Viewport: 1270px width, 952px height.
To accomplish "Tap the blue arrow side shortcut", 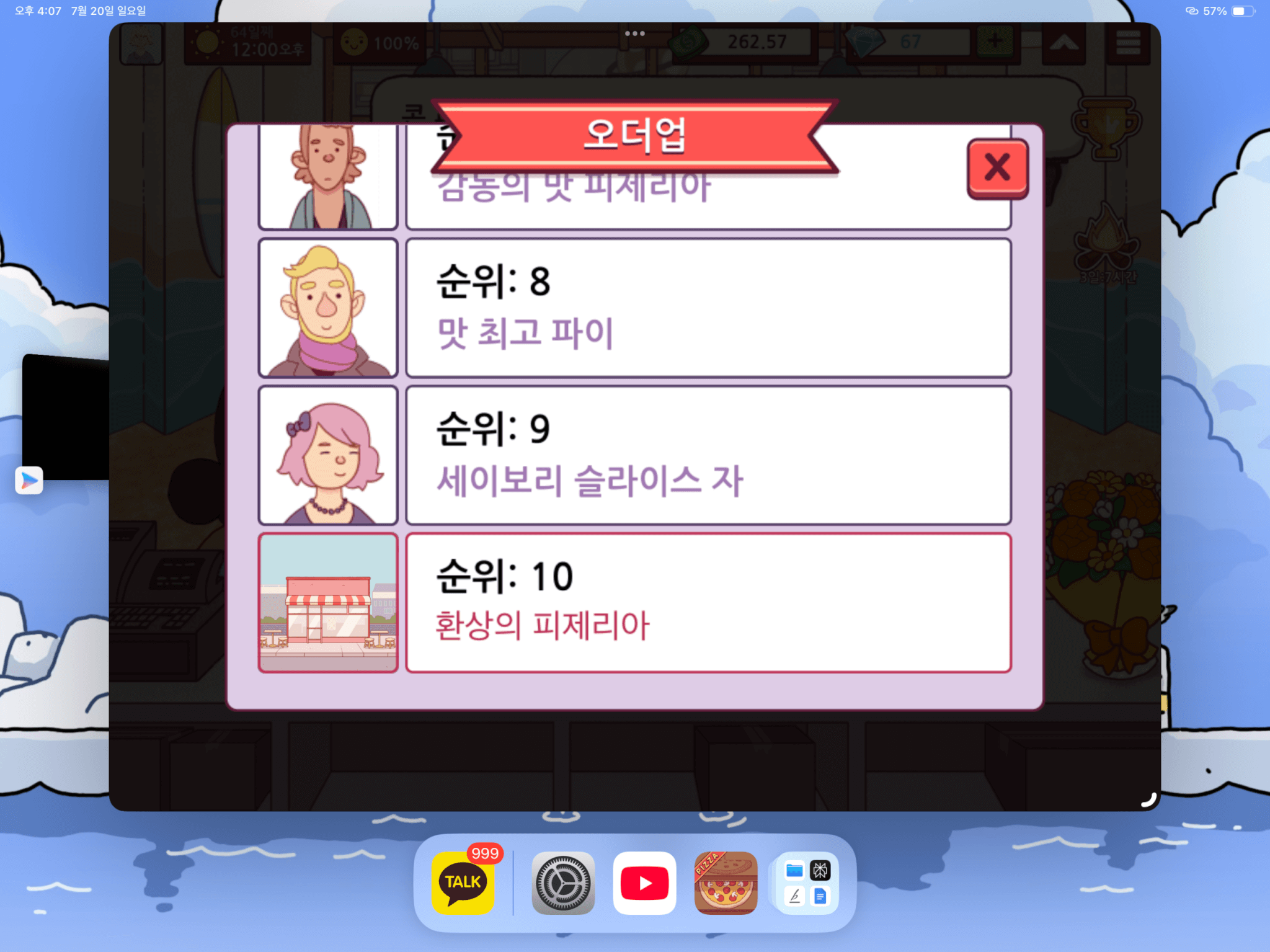I will coord(29,481).
